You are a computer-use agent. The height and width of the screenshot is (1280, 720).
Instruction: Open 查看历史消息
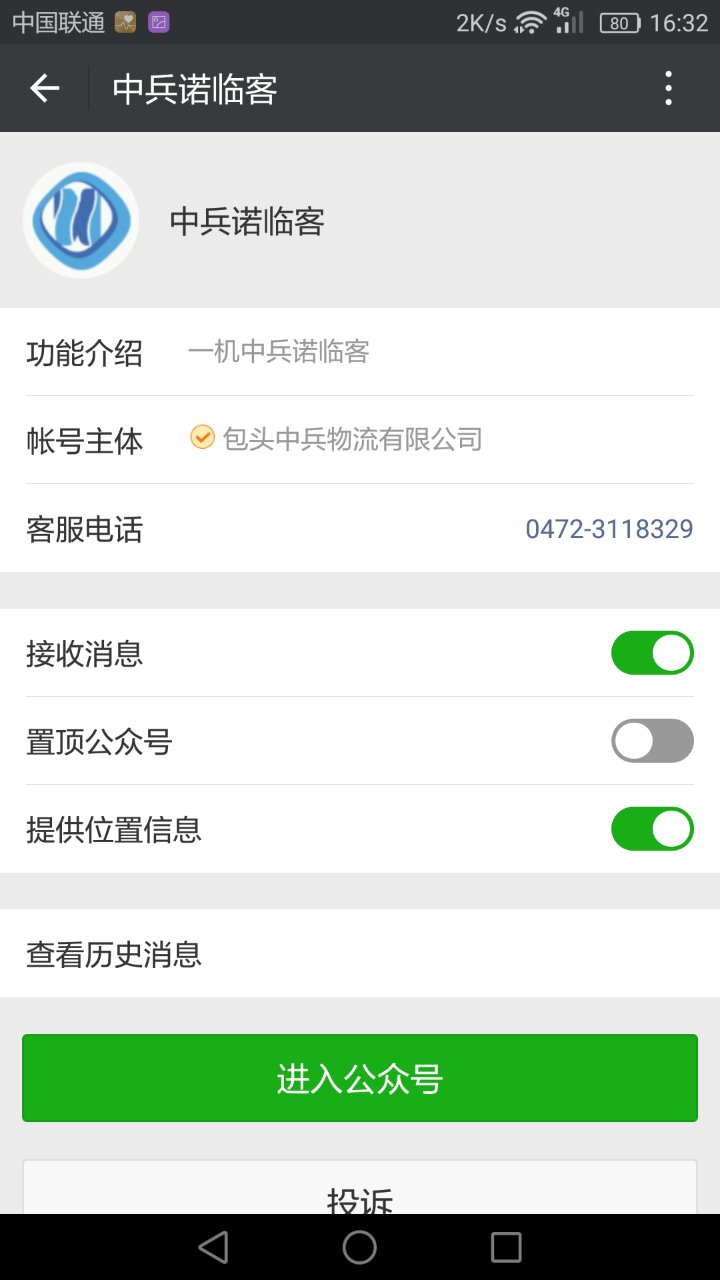(x=360, y=954)
